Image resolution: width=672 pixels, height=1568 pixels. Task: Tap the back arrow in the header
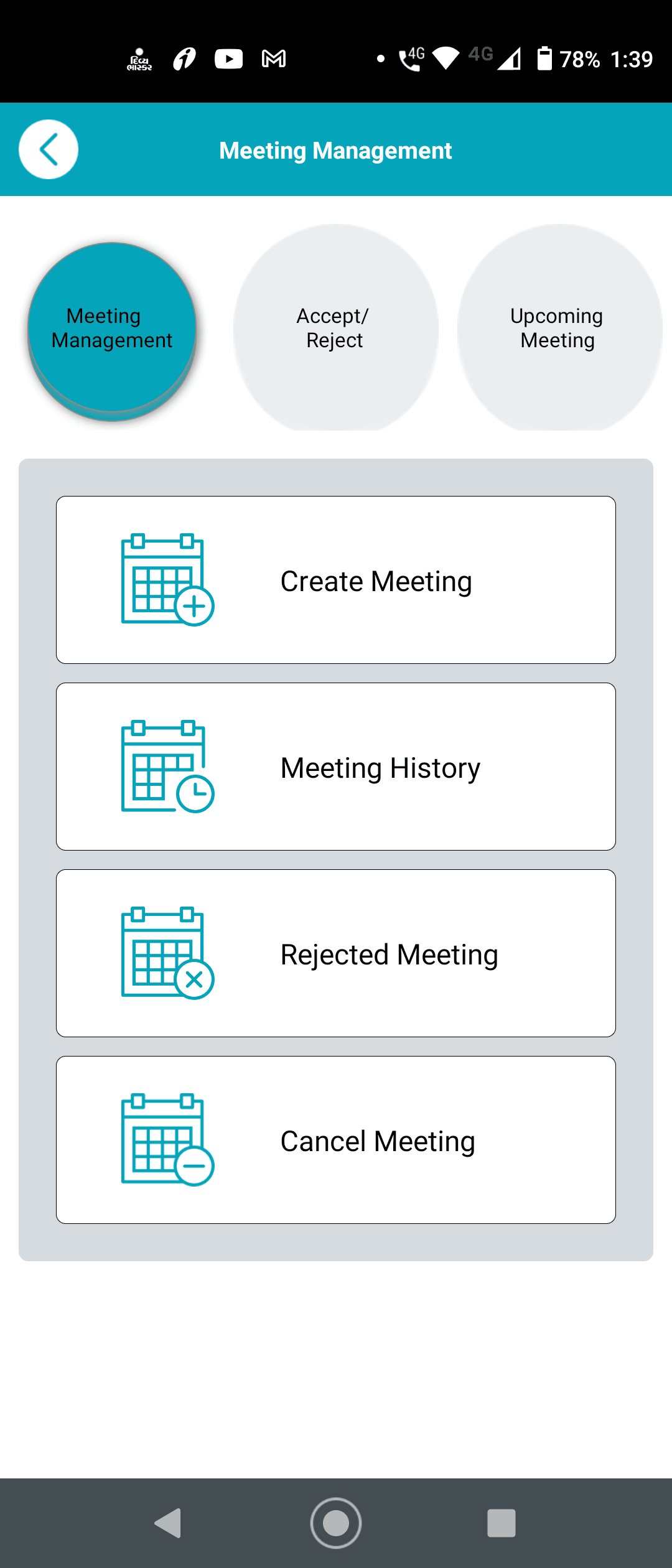pos(48,149)
